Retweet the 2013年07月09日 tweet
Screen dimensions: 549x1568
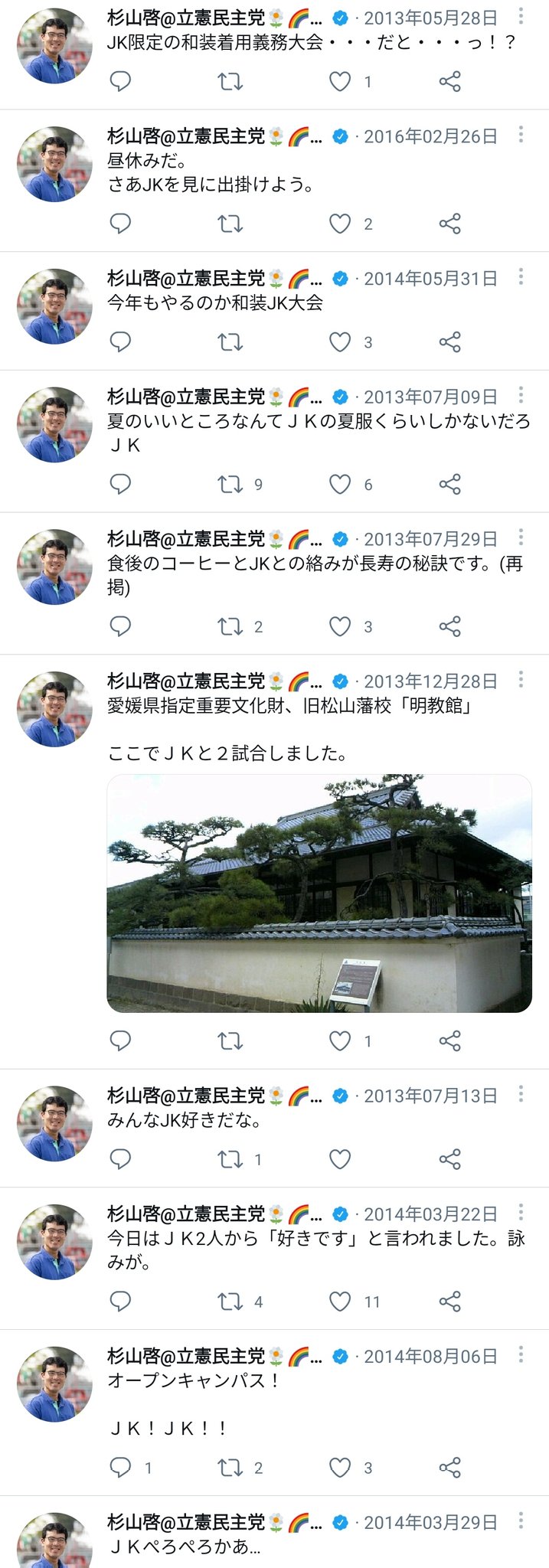(x=230, y=484)
